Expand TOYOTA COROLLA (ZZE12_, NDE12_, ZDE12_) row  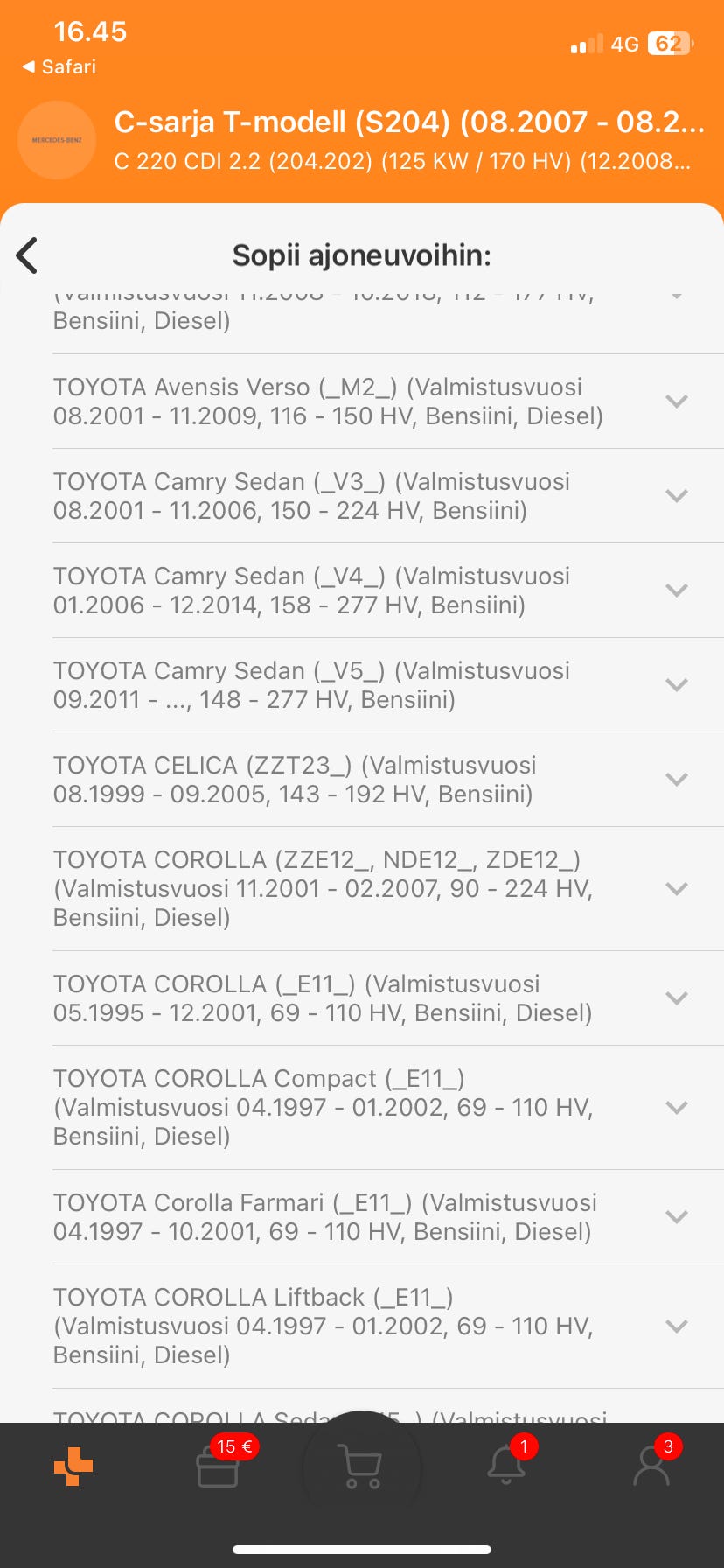676,889
